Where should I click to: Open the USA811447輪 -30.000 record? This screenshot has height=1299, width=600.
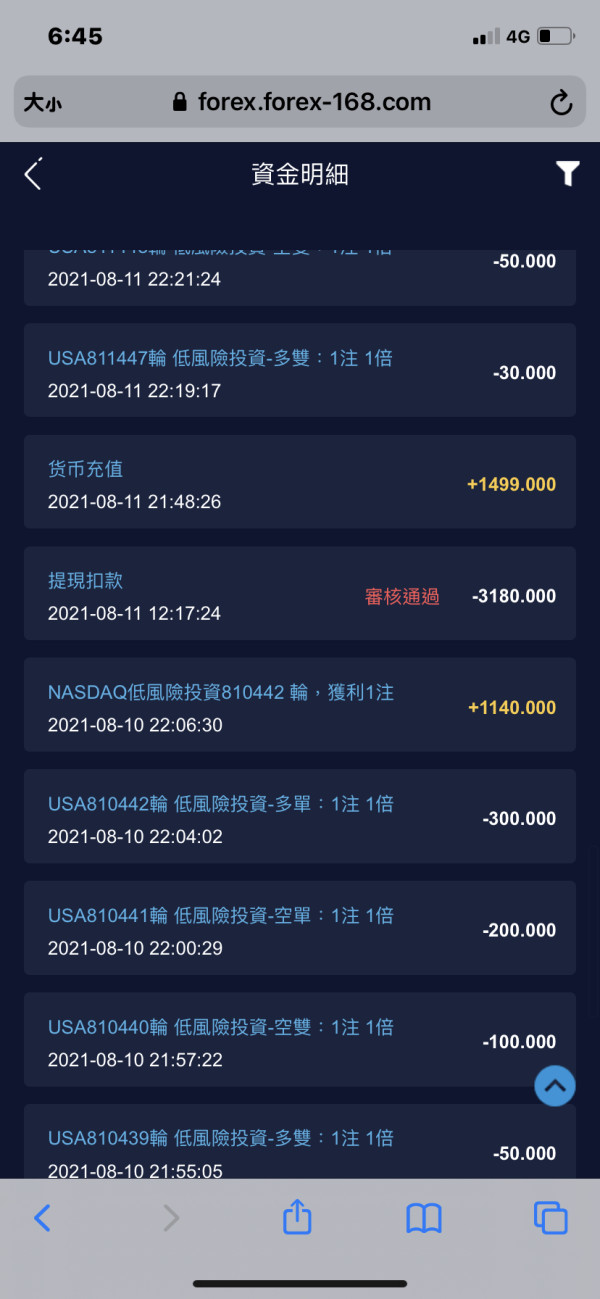300,370
